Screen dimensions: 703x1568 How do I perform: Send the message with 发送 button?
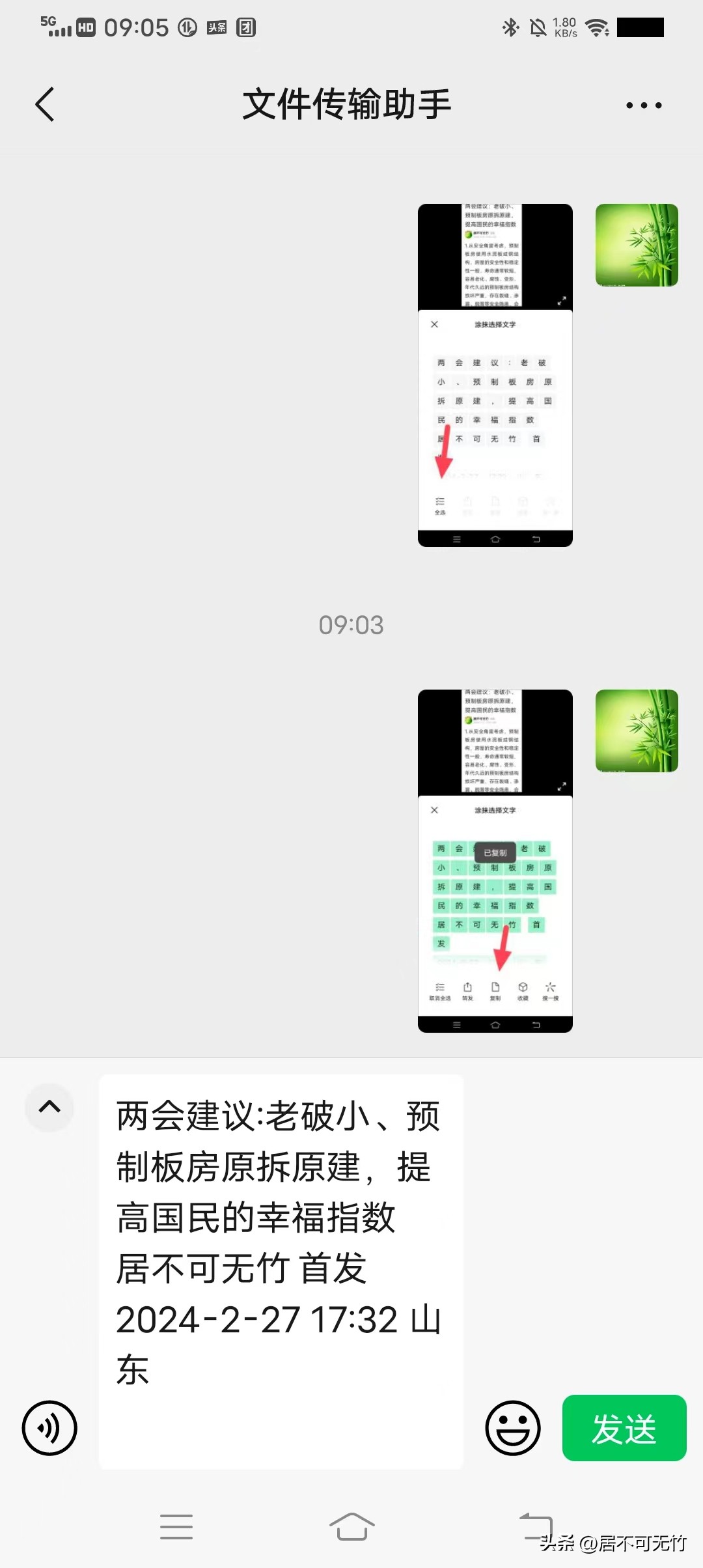(624, 1428)
